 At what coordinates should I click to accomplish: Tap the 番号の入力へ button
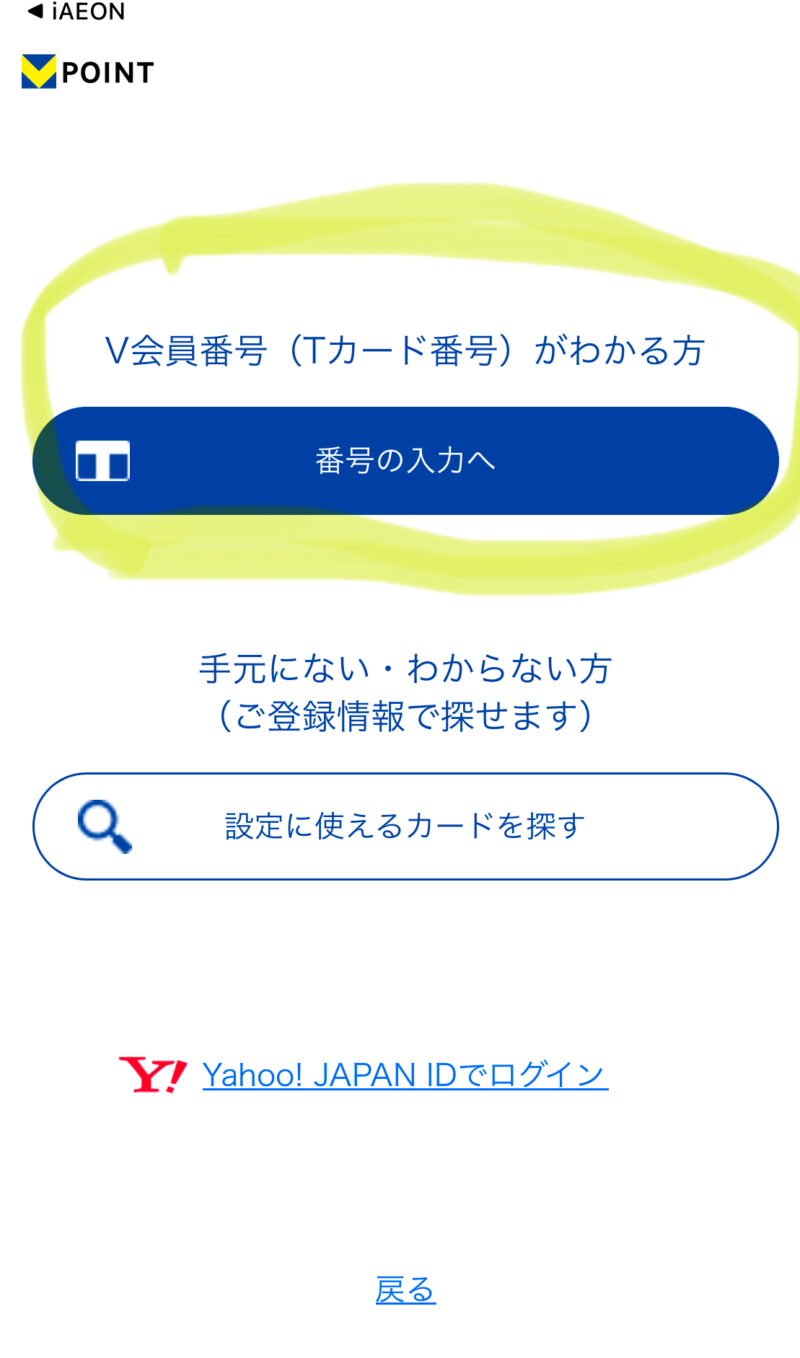click(x=405, y=461)
